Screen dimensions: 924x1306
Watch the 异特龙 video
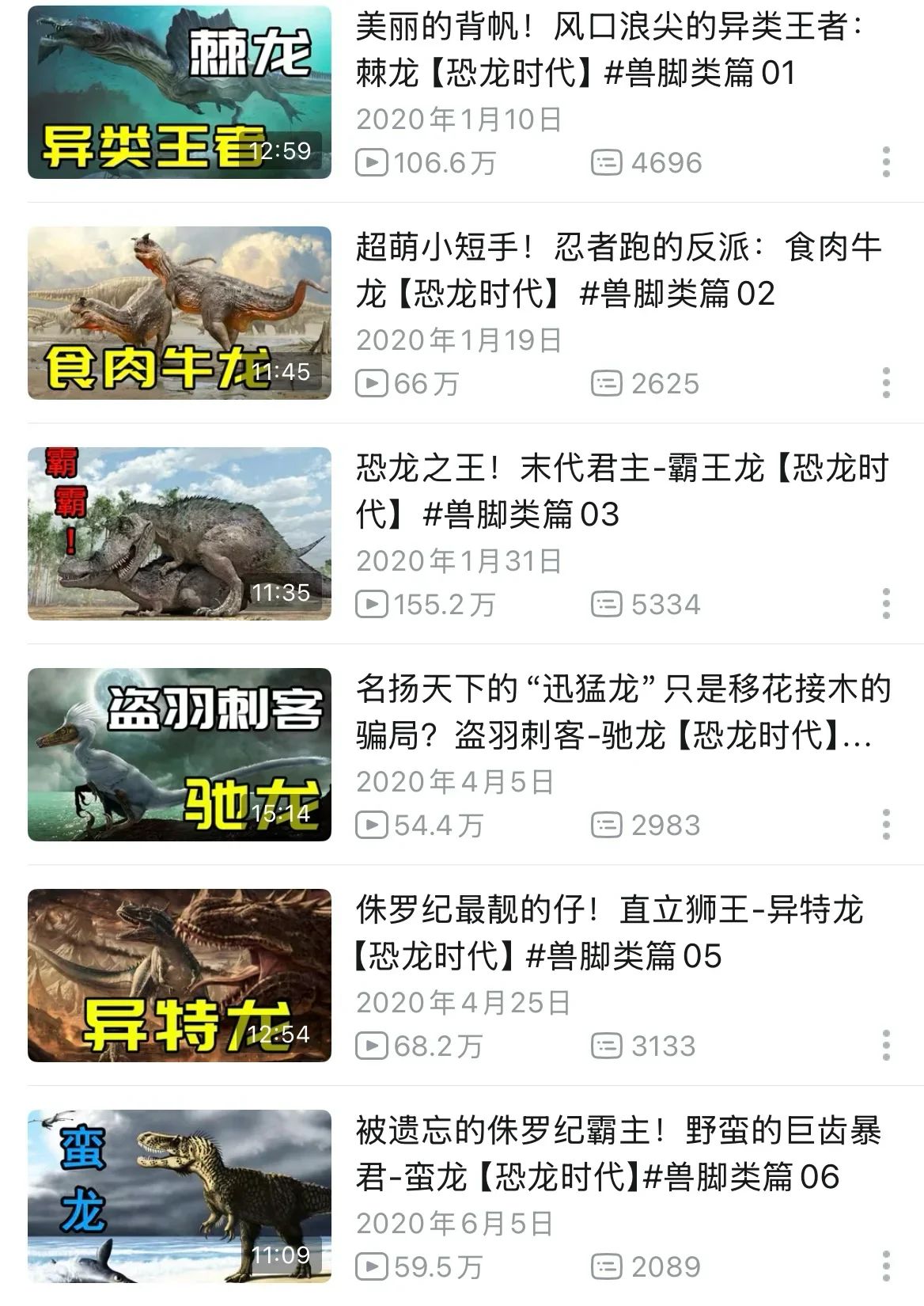tap(180, 975)
